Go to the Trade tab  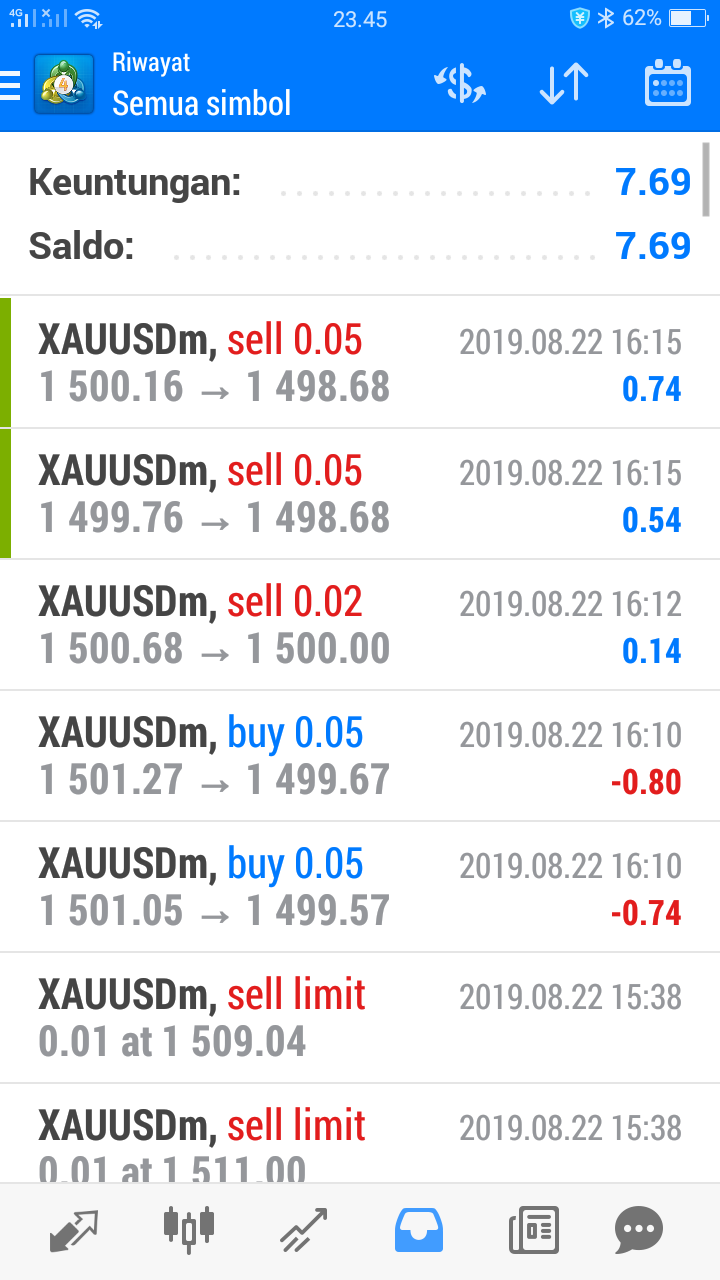pyautogui.click(x=304, y=1230)
